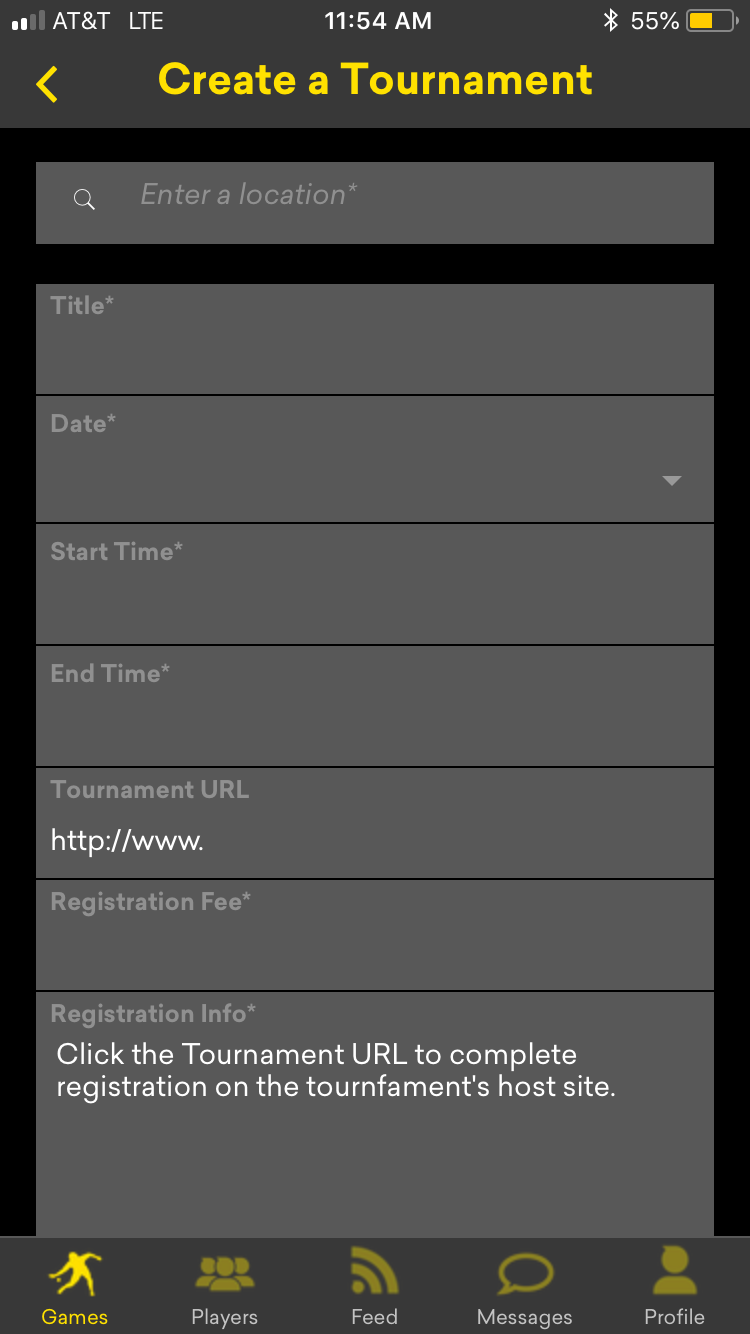Edit the Registration Info text box
Screen dimensions: 750x1334
click(x=375, y=1114)
